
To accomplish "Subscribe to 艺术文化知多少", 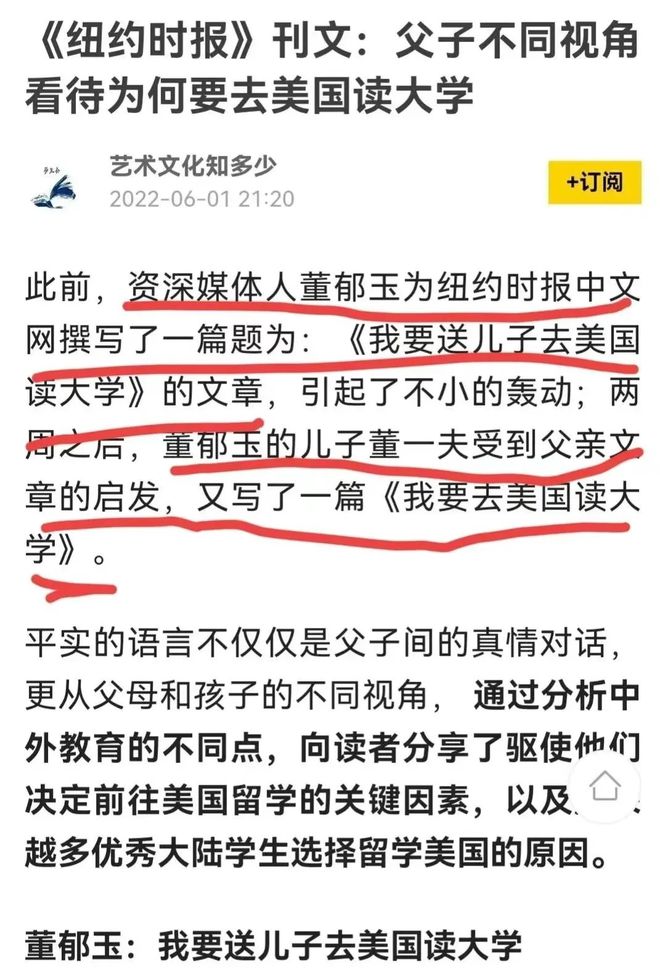I will (x=593, y=181).
